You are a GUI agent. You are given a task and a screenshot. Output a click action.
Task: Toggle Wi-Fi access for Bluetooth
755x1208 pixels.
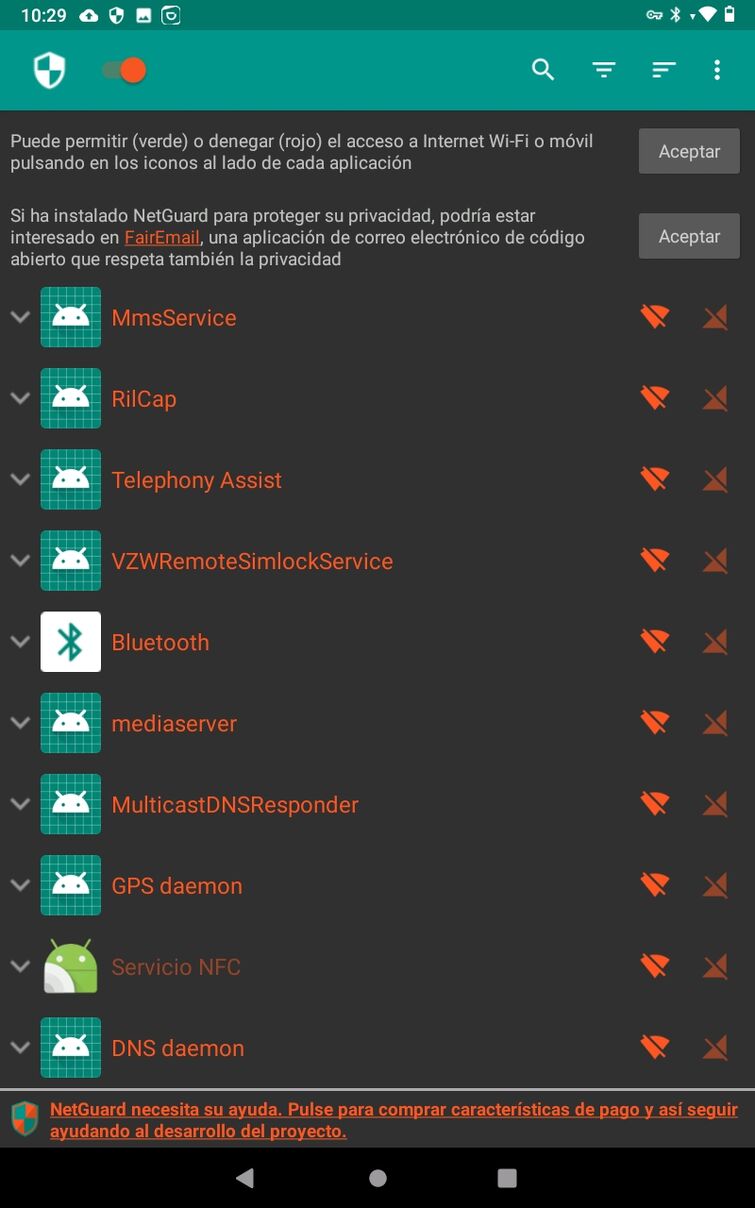[x=654, y=642]
